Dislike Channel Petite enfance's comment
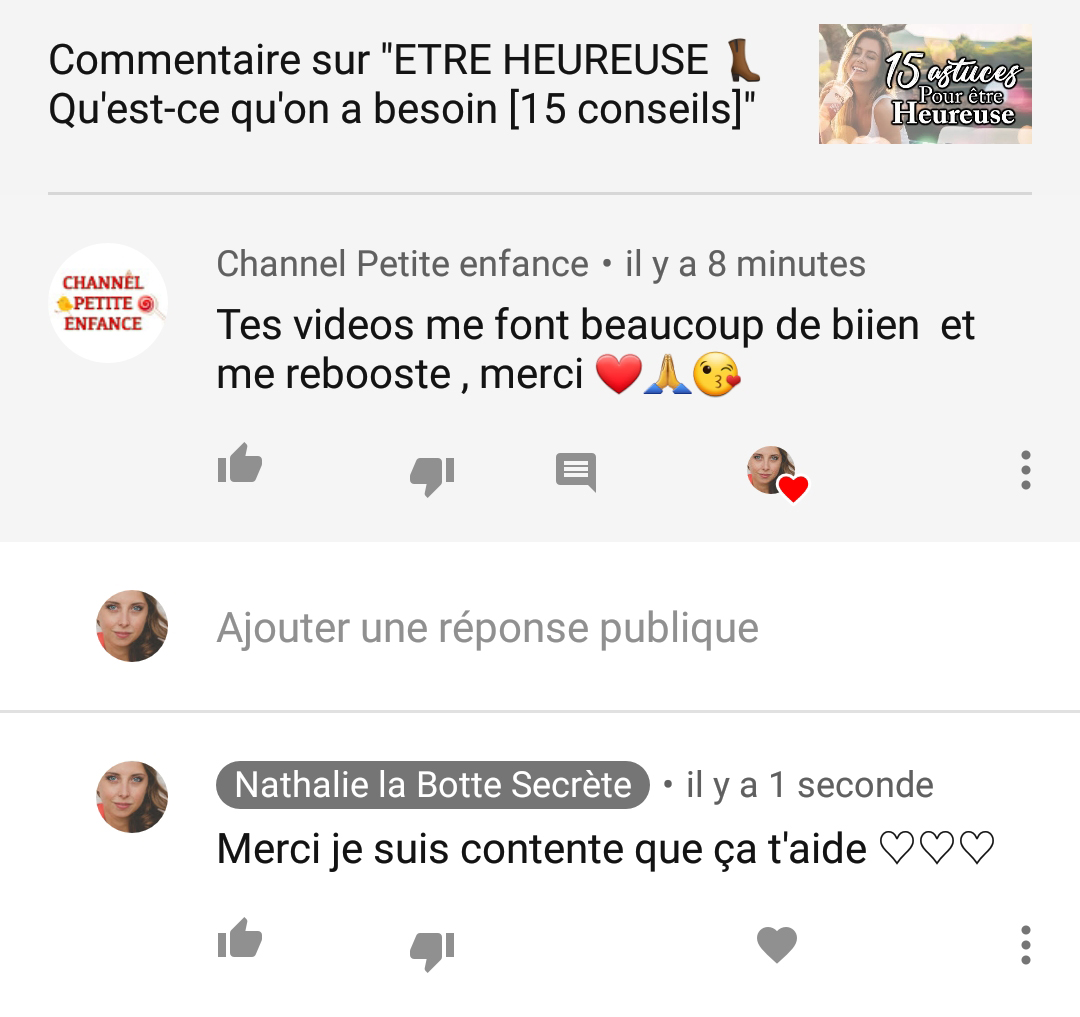Image resolution: width=1080 pixels, height=1017 pixels. [x=432, y=474]
